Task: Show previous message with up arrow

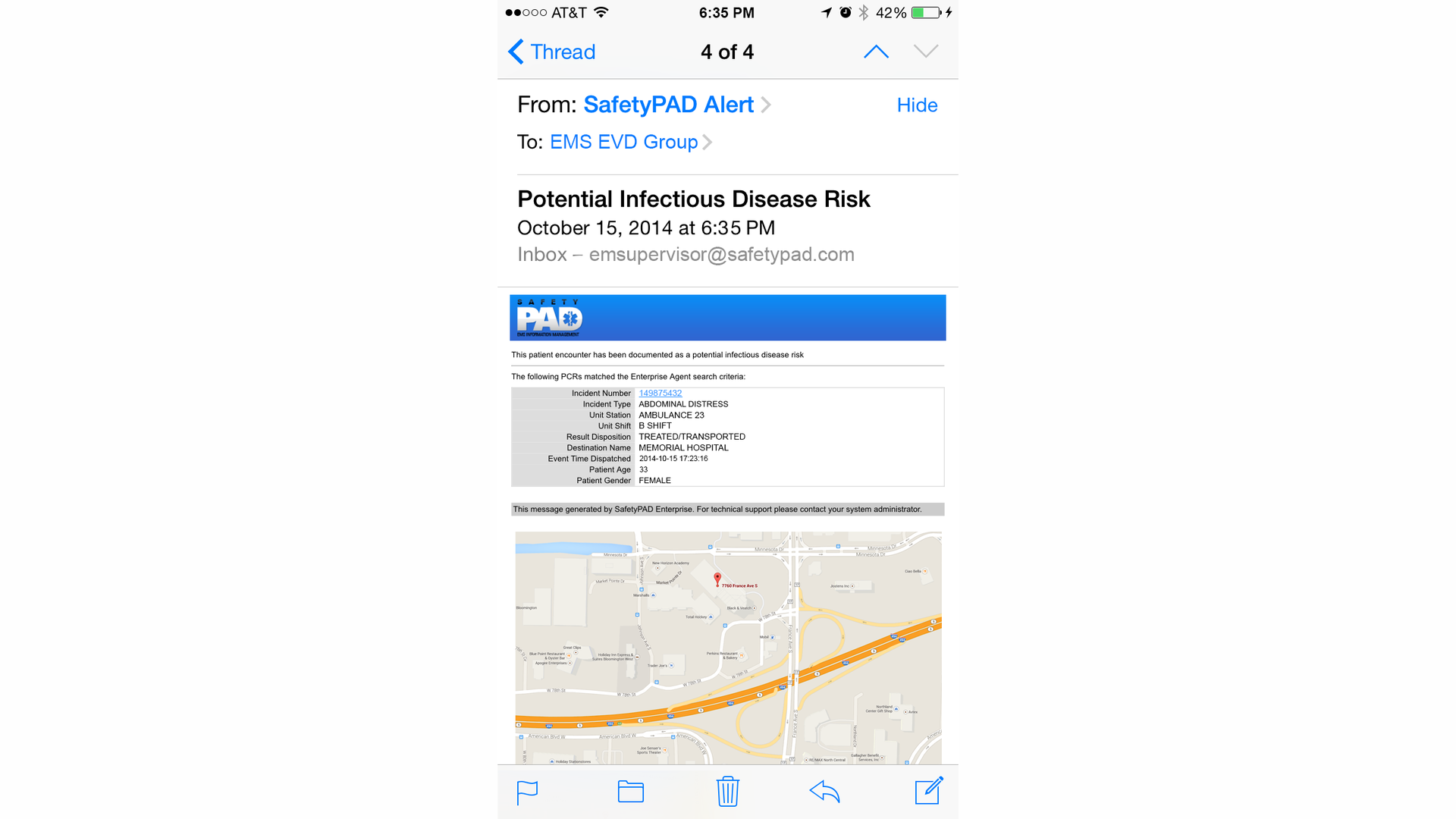Action: 876,52
